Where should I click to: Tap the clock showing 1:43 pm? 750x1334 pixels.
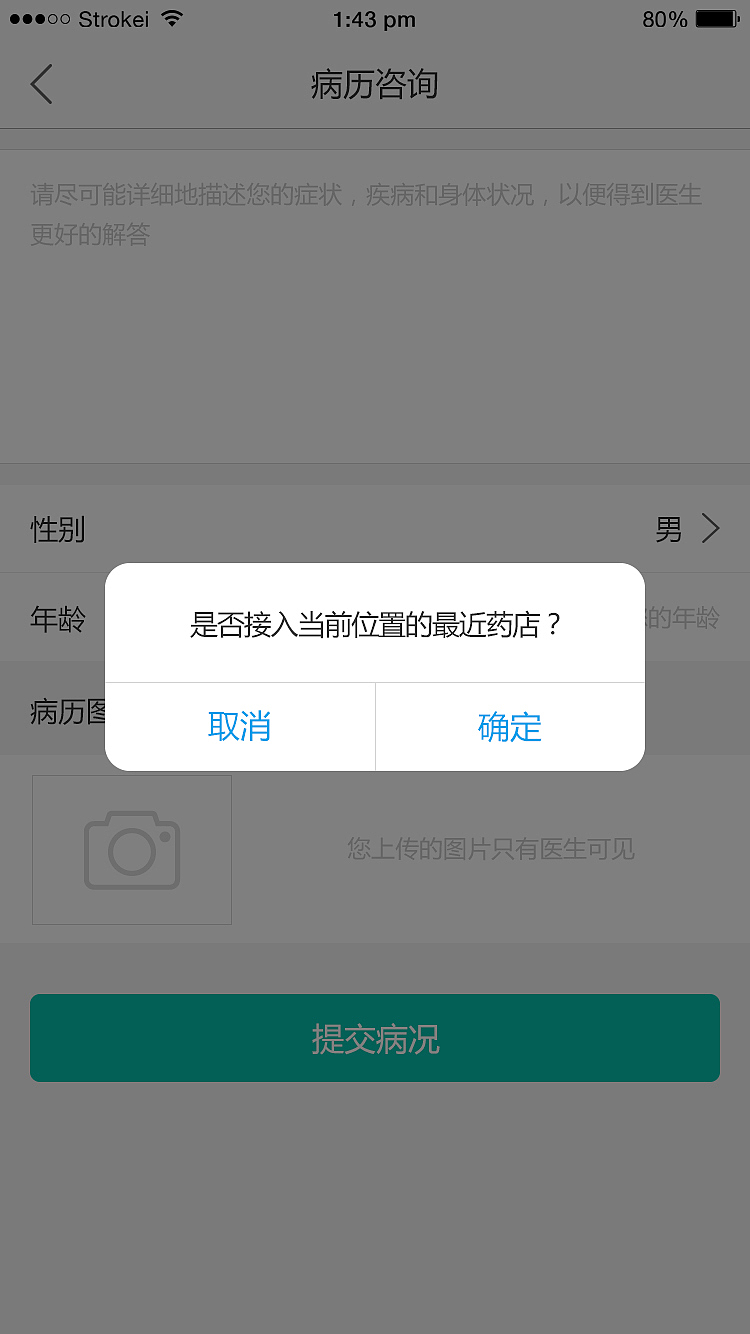click(375, 19)
